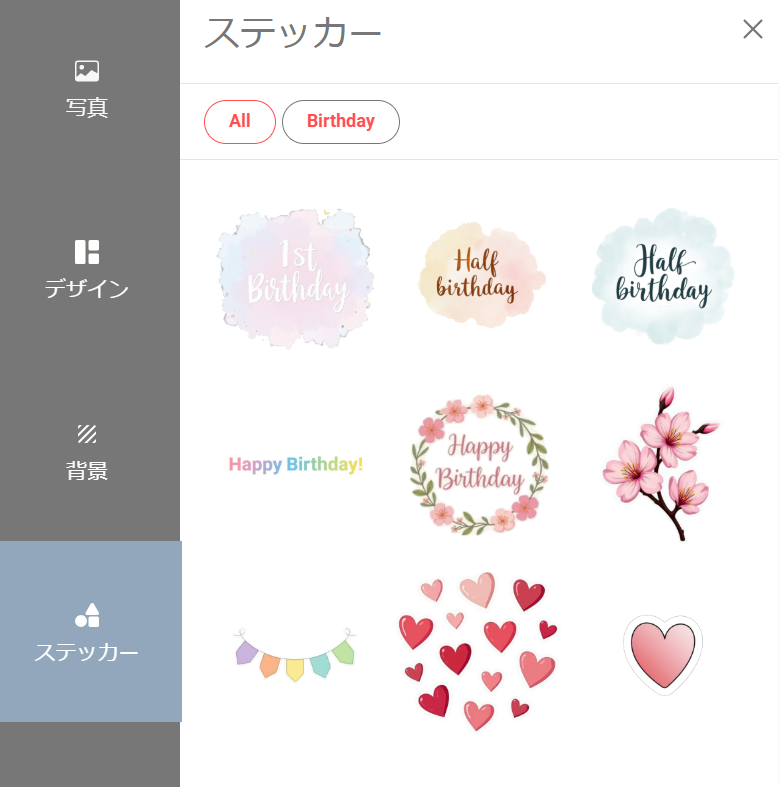The image size is (780, 787).
Task: Select the ステッカー sidebar tab
Action: coord(88,632)
